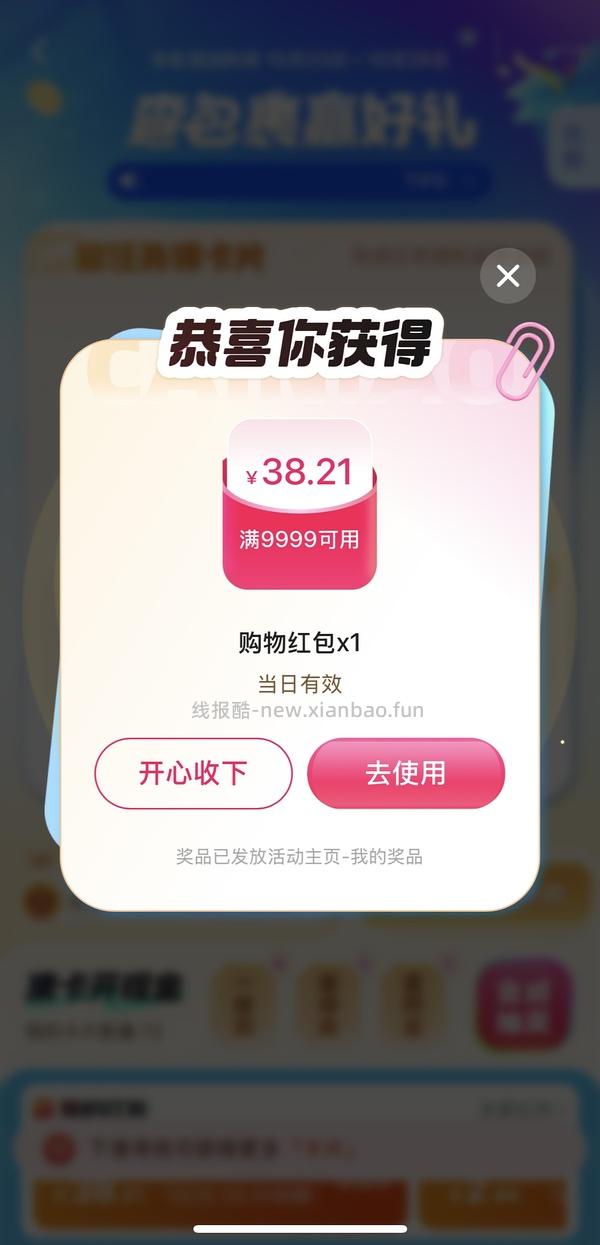The image size is (600, 1245).
Task: Tap 去使用 to use the shopping red packet
Action: tap(405, 773)
